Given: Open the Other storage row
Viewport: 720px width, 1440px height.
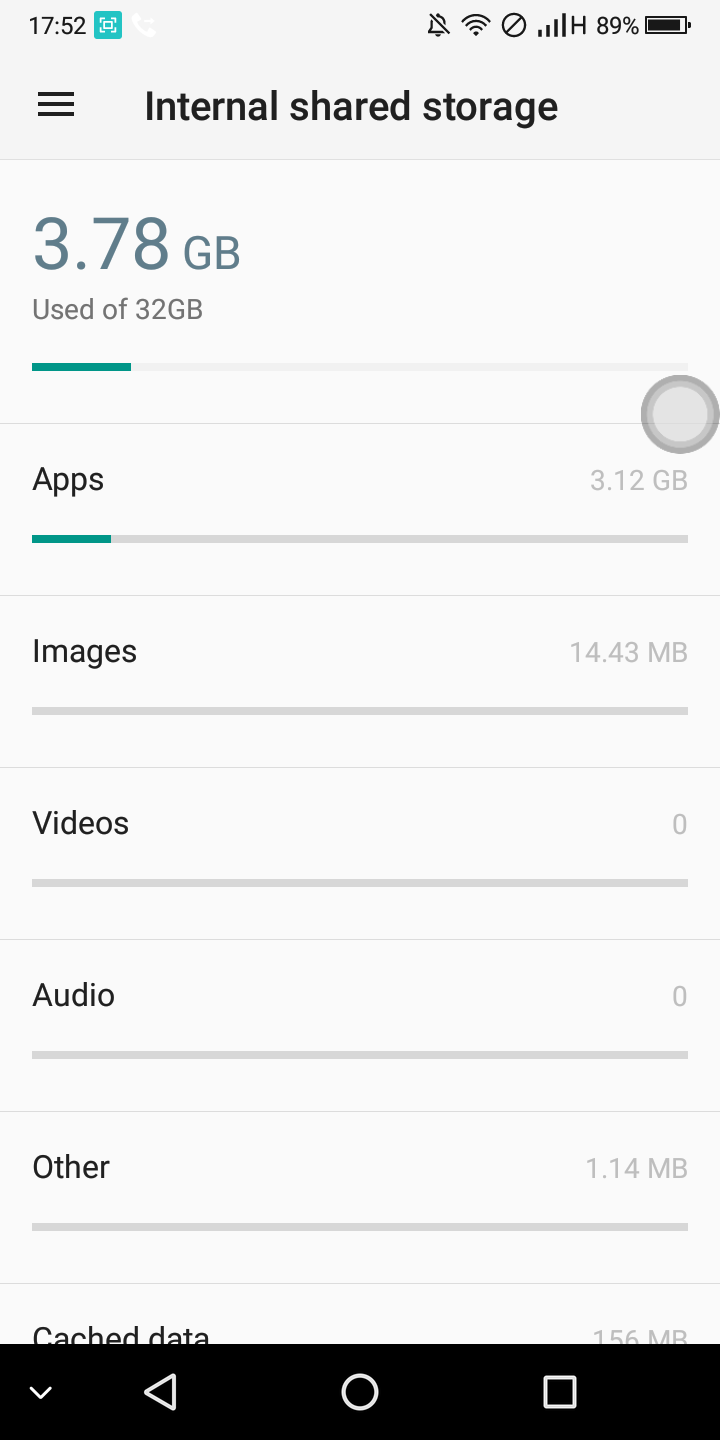Looking at the screenshot, I should (x=360, y=1198).
